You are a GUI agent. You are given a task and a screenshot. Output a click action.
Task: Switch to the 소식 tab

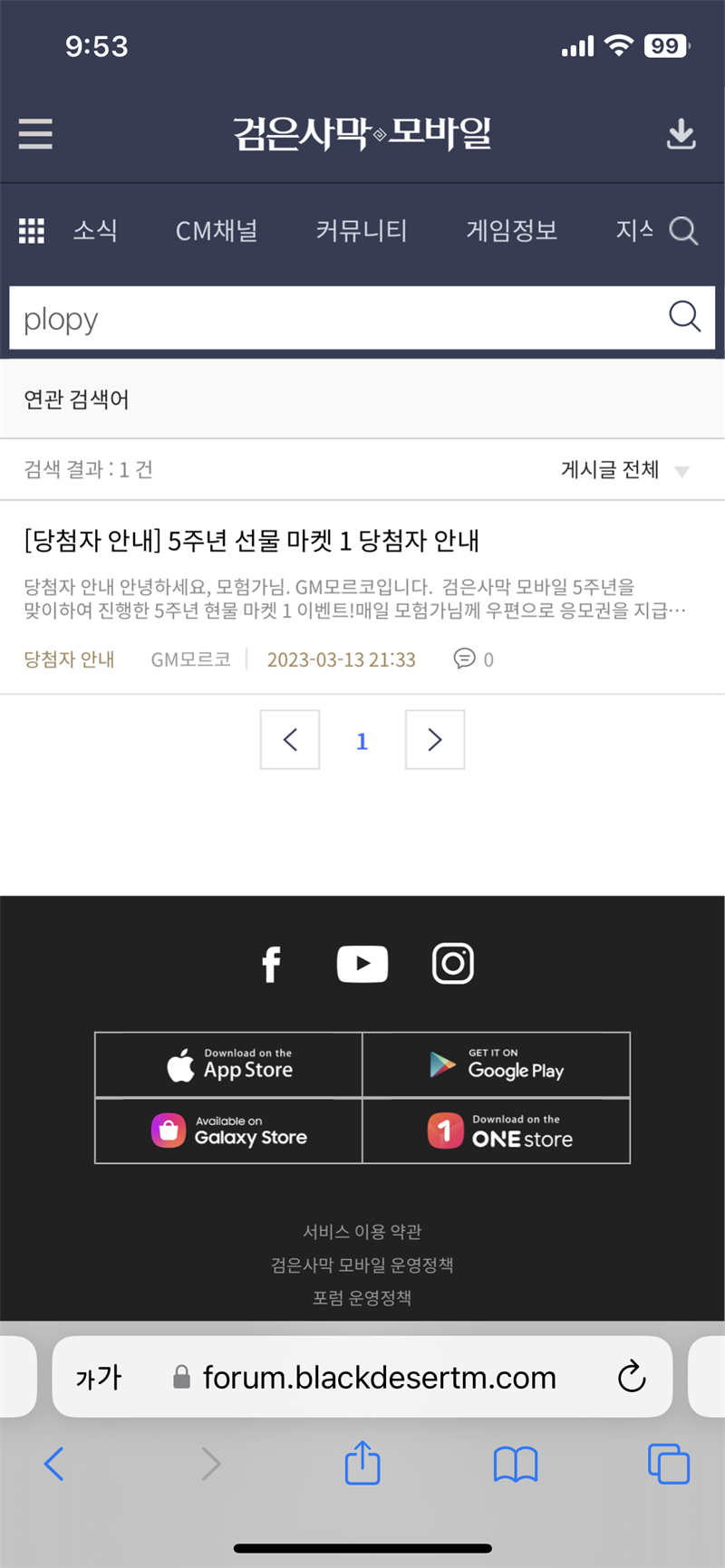pyautogui.click(x=95, y=231)
